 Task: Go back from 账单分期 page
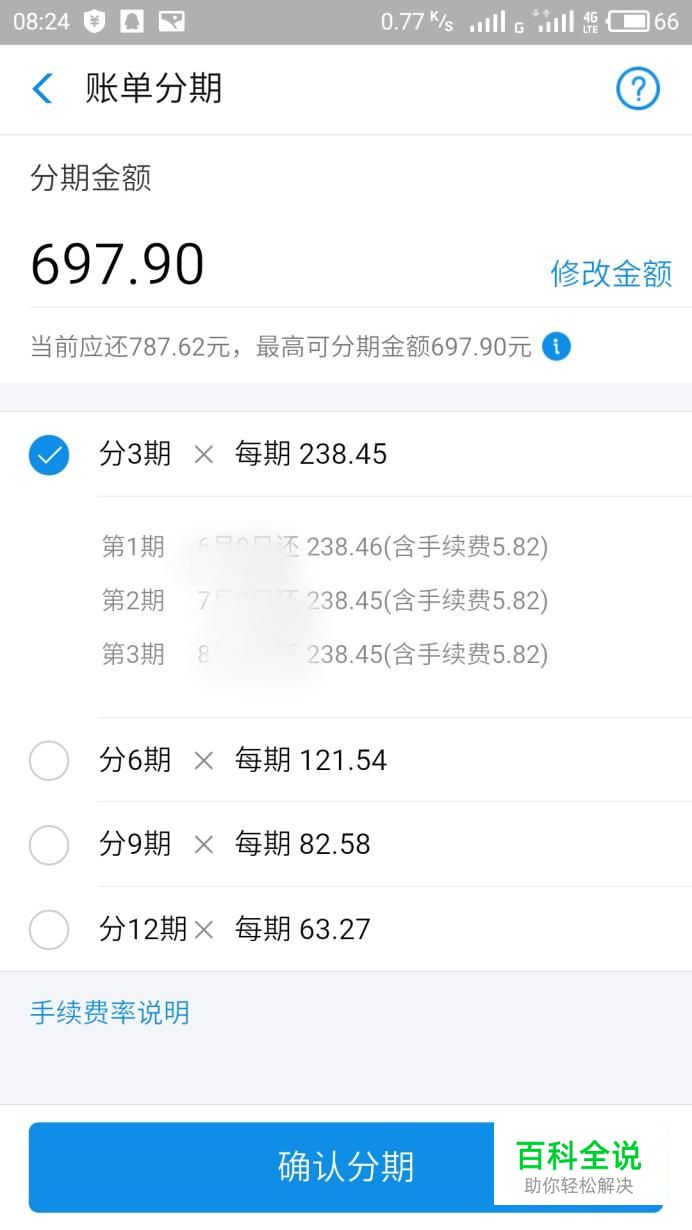click(x=42, y=89)
